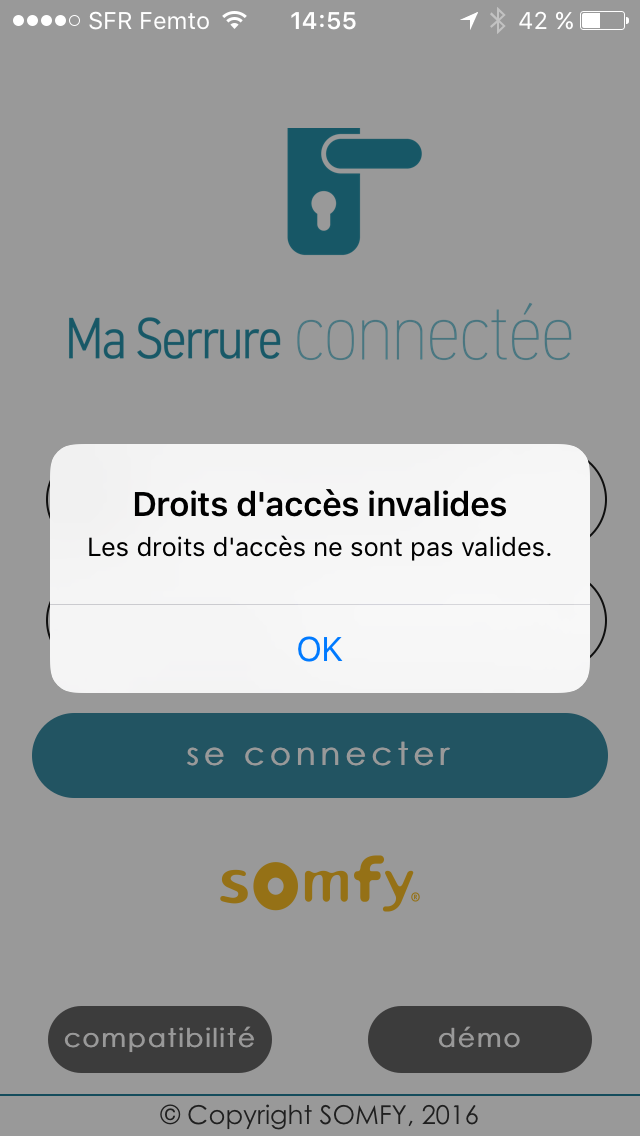The width and height of the screenshot is (640, 1136).
Task: Launch the démo mode
Action: point(480,1039)
